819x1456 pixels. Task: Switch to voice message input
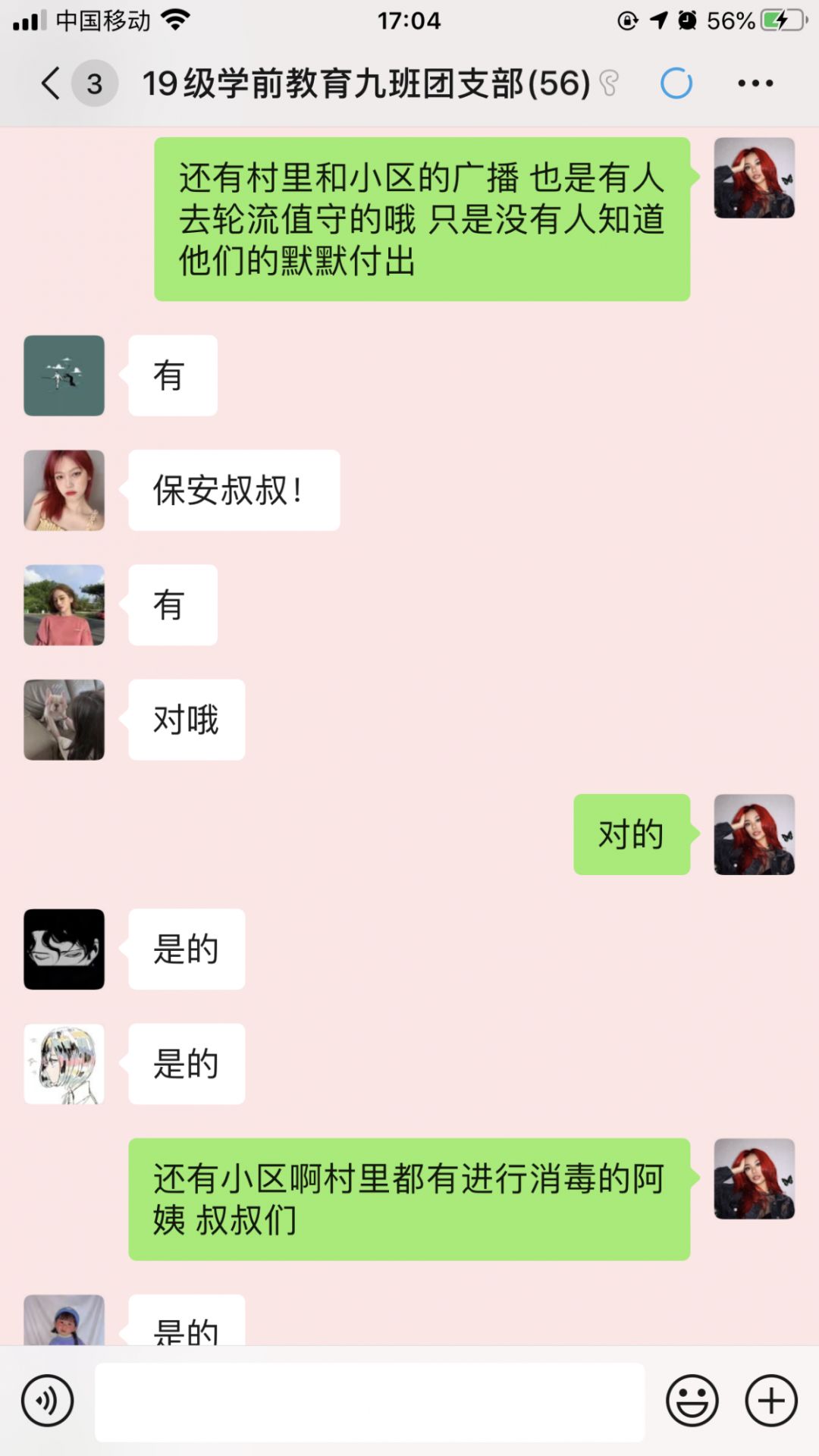(48, 1401)
